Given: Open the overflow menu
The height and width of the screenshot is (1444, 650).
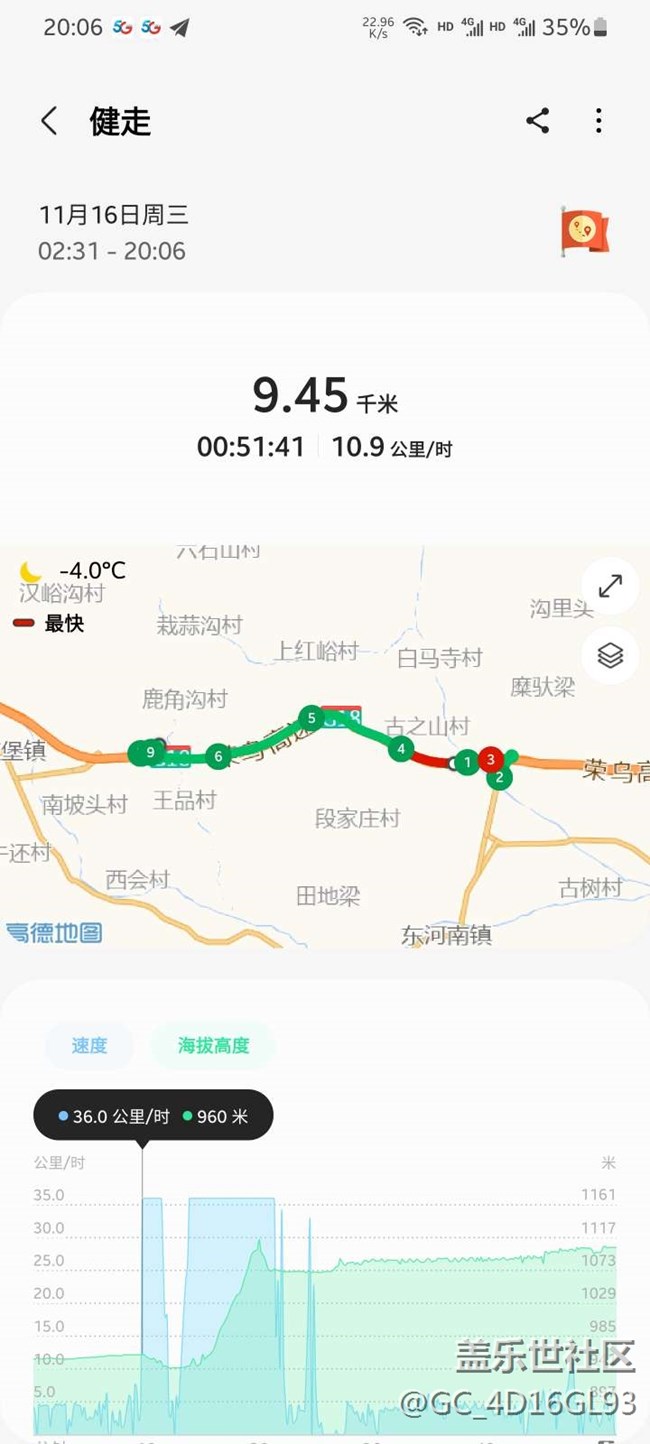Looking at the screenshot, I should [x=598, y=122].
